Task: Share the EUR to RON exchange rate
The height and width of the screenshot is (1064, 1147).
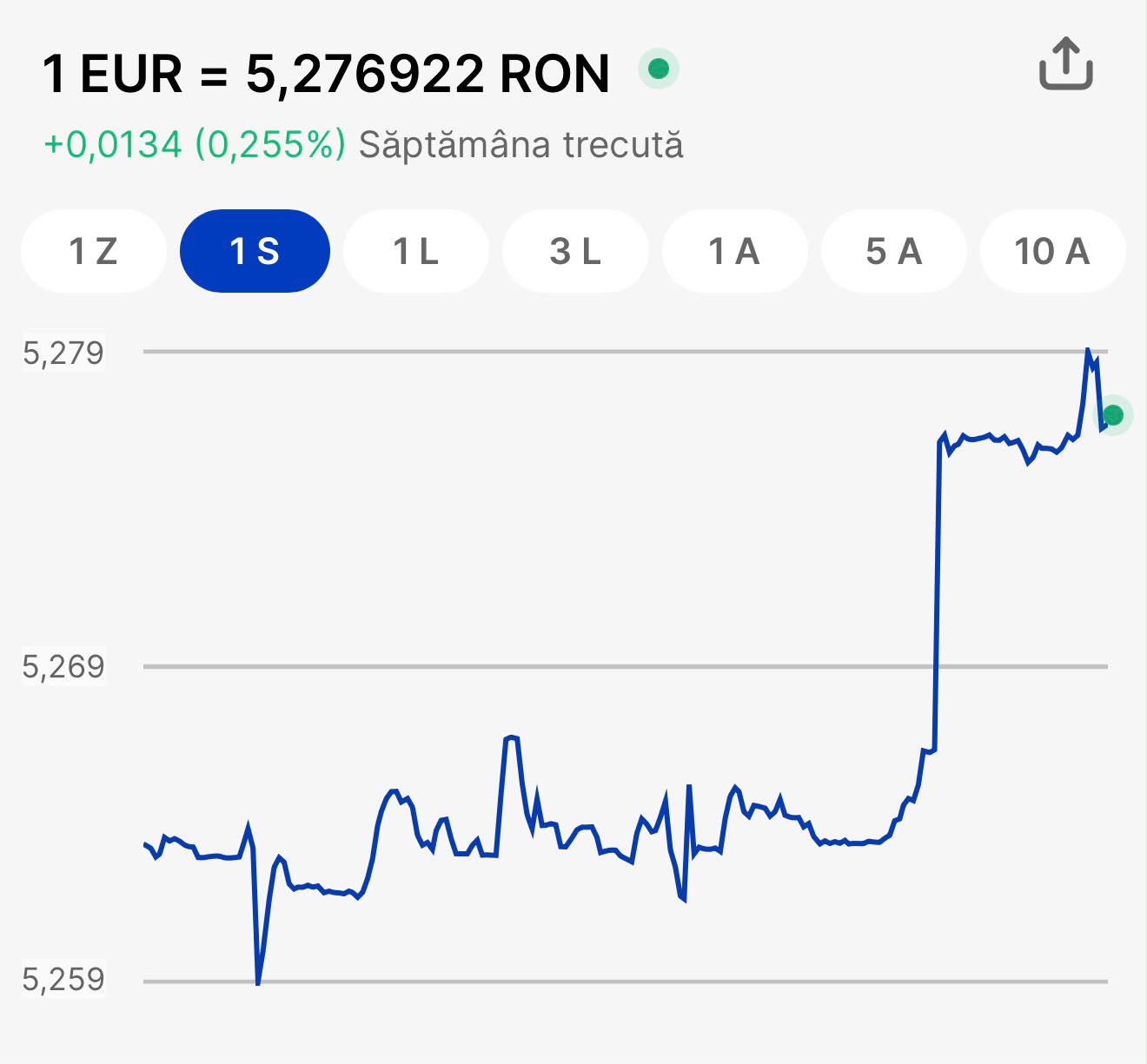Action: click(1066, 63)
